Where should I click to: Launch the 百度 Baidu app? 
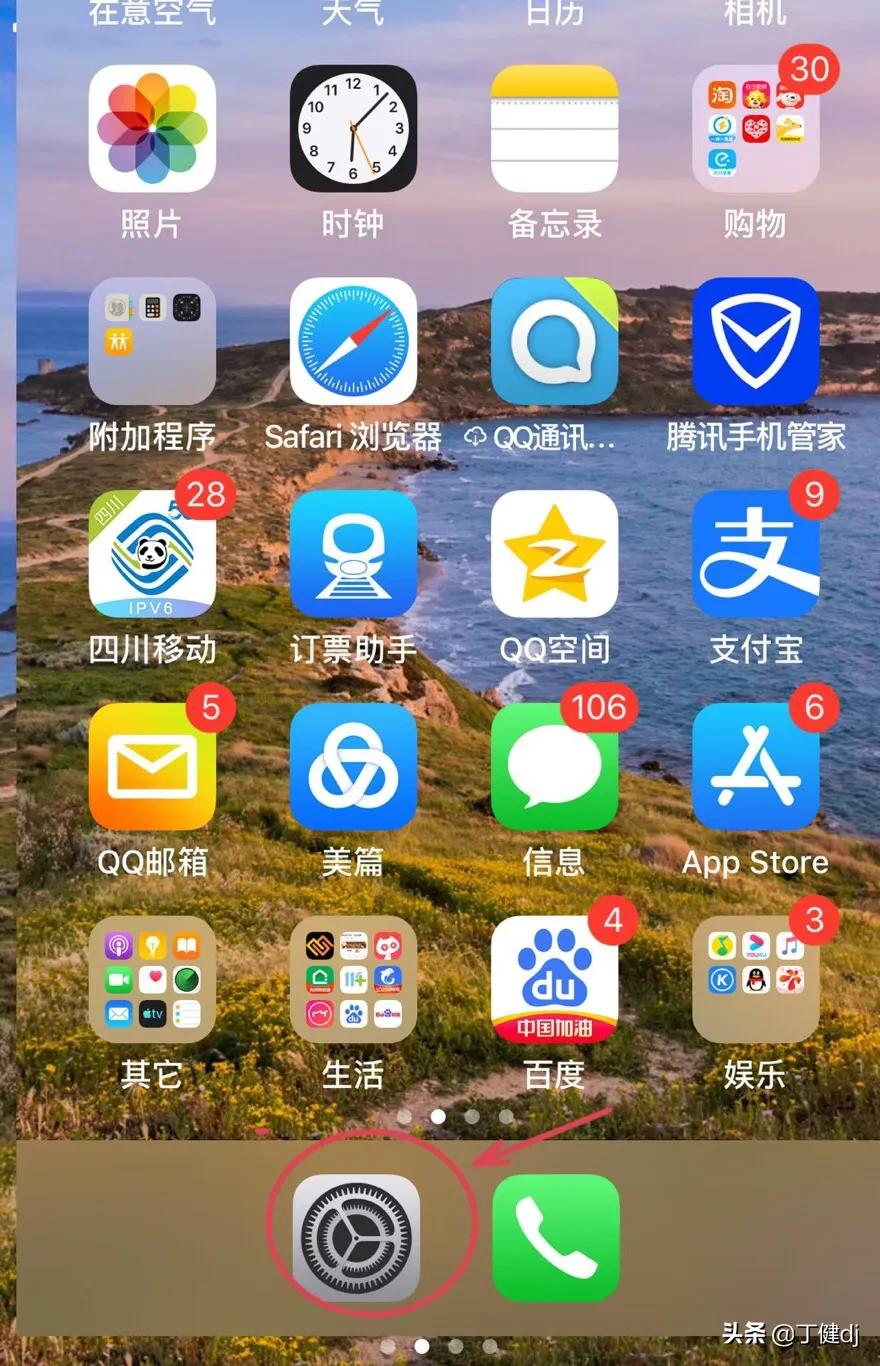coord(555,979)
